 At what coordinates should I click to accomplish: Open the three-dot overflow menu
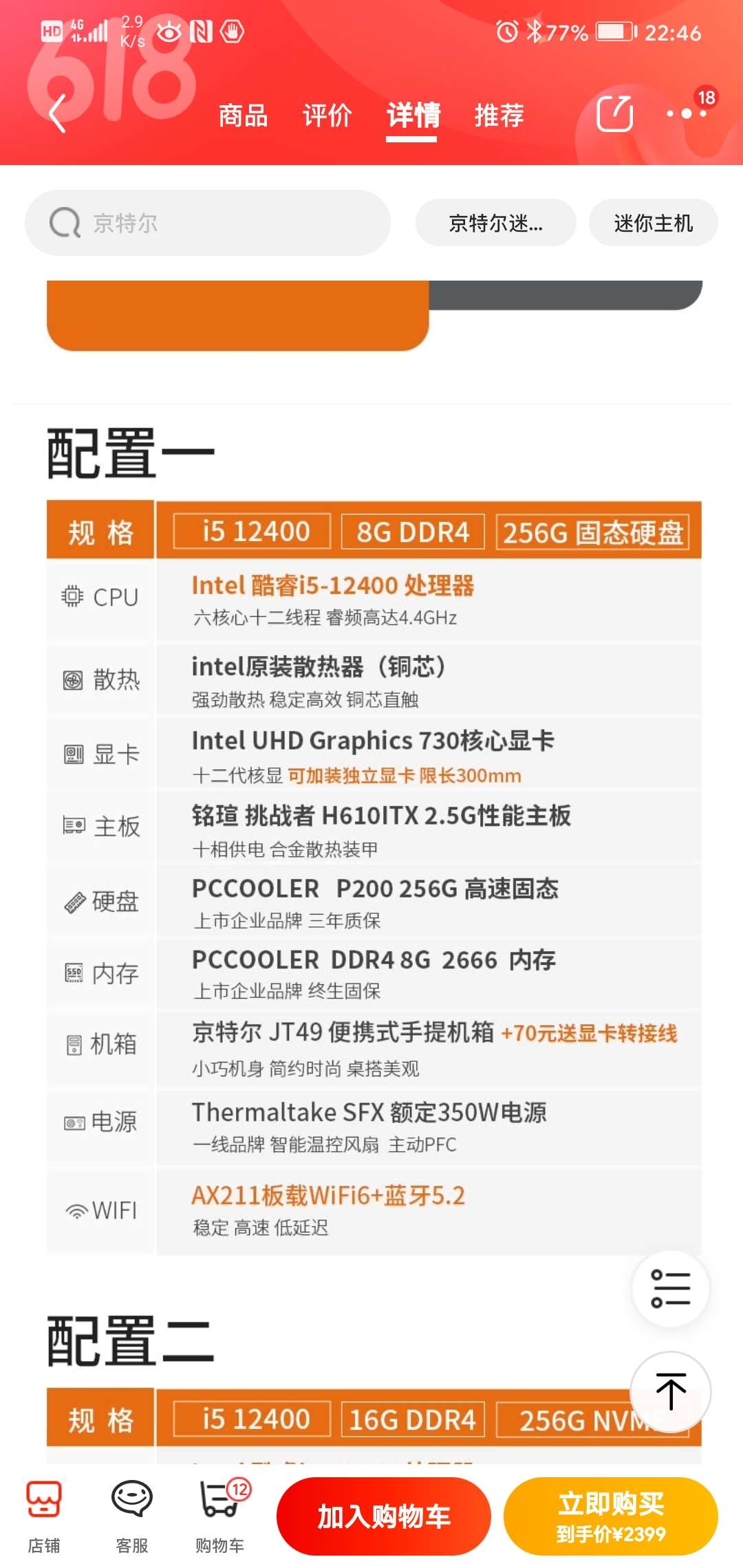coord(686,113)
